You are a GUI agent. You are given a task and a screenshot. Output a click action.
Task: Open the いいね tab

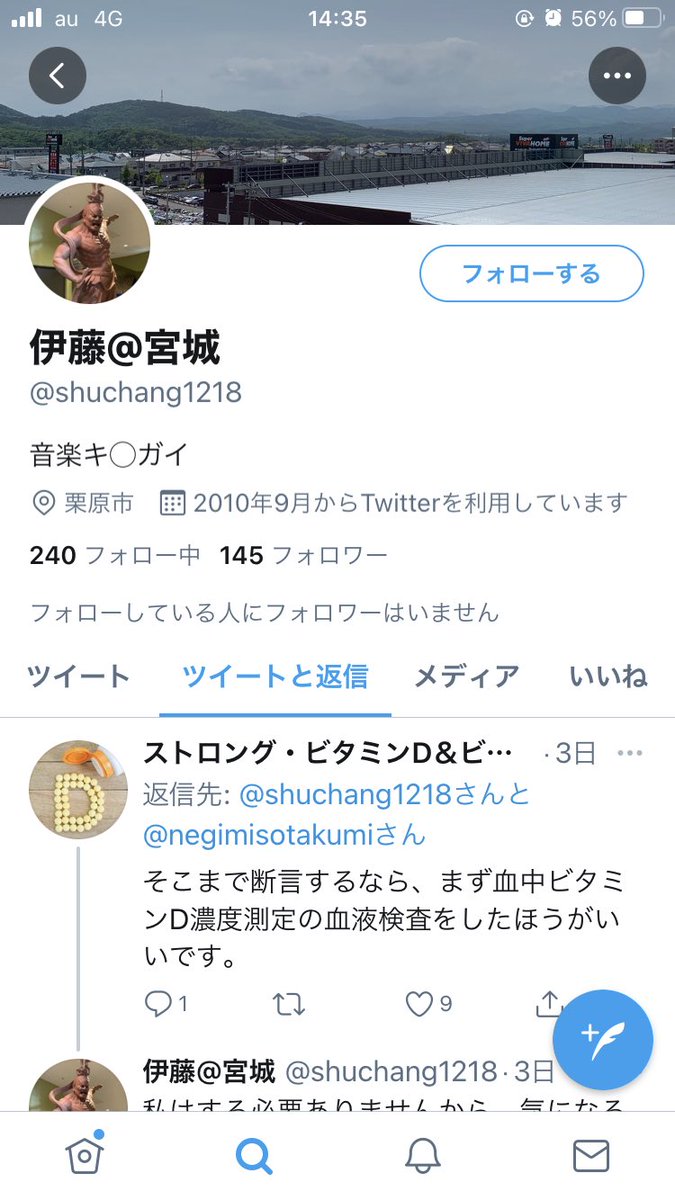(608, 677)
